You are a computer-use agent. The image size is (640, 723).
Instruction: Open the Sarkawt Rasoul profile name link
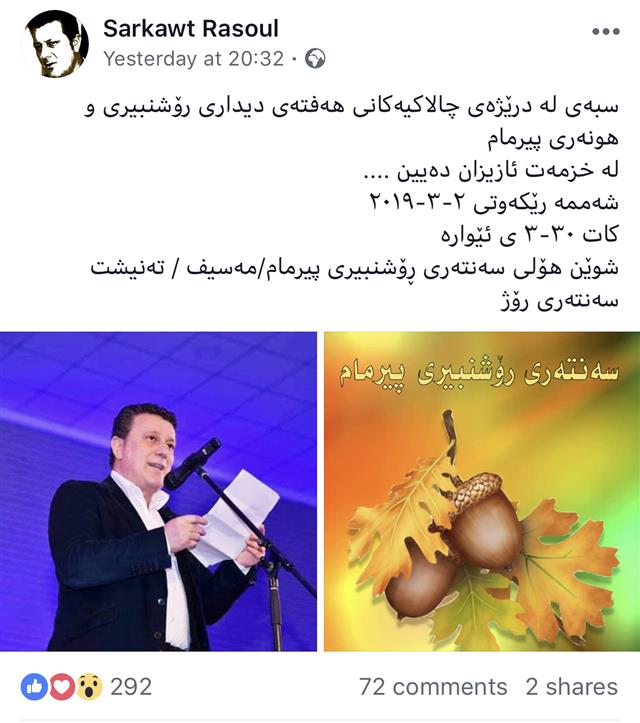point(189,29)
